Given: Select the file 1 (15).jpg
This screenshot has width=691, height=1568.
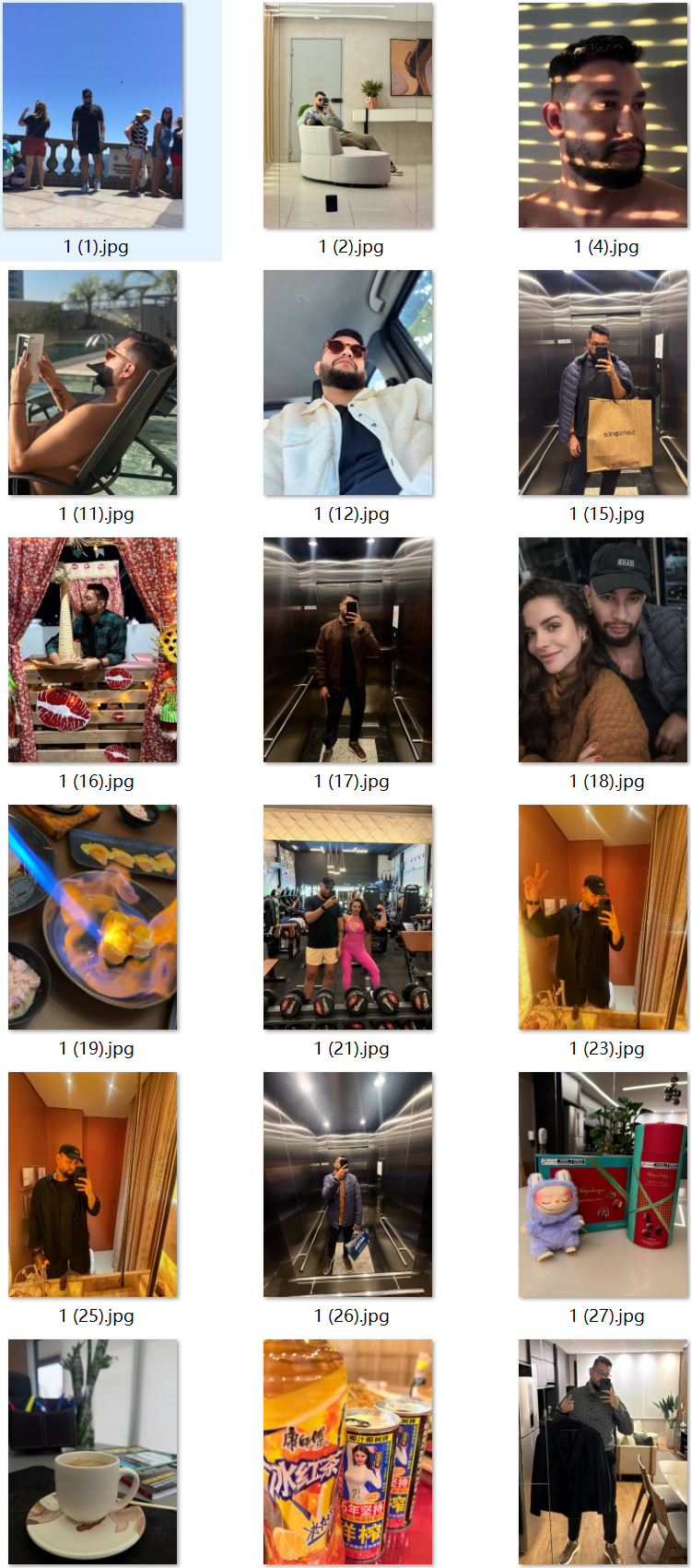Looking at the screenshot, I should point(603,383).
